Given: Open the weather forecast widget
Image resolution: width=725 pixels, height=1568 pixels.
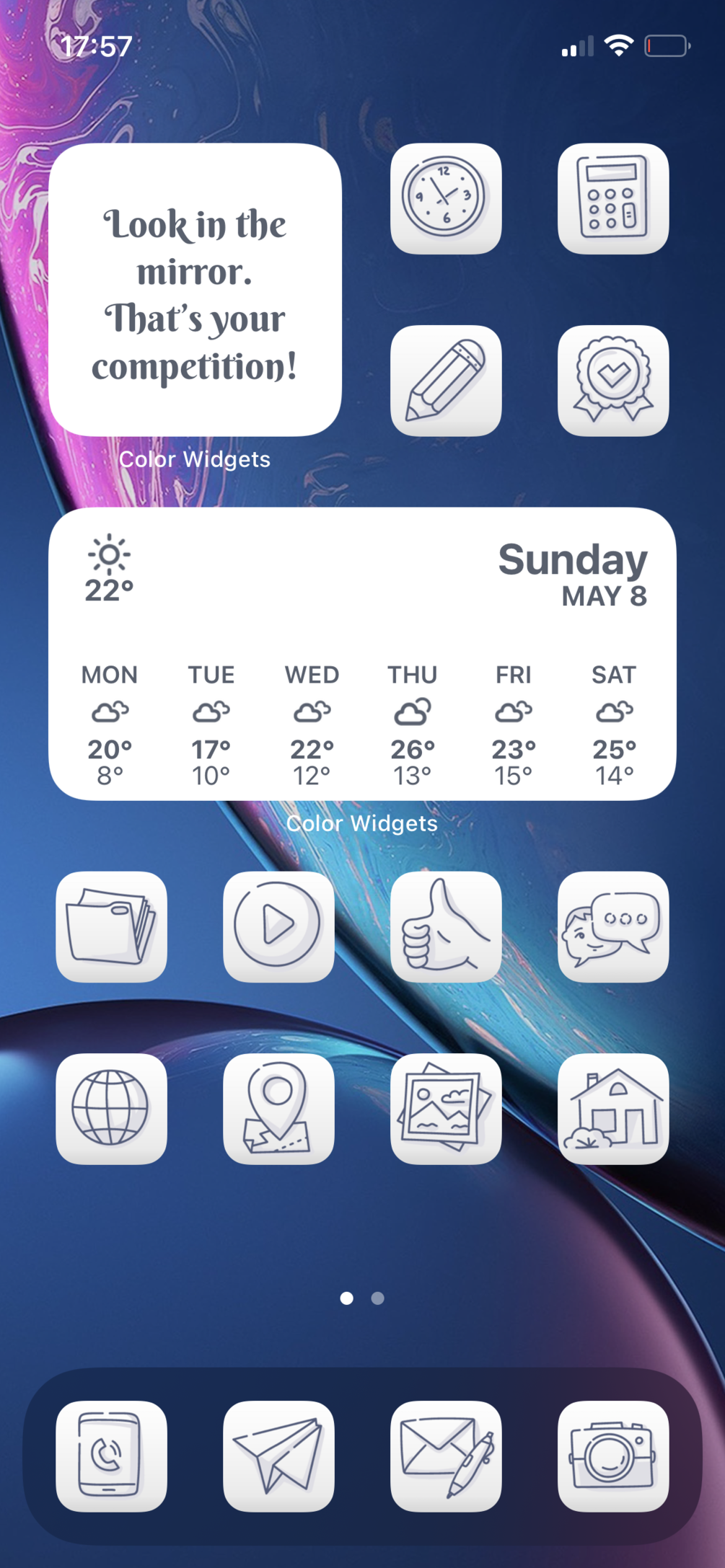Looking at the screenshot, I should click(362, 654).
